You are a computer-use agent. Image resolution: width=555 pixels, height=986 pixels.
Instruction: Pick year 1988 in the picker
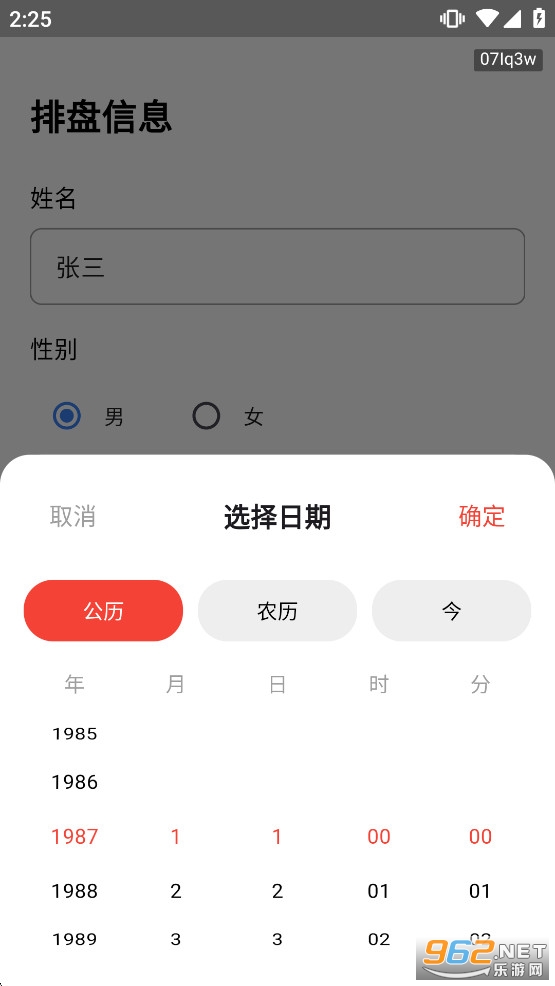[x=75, y=891]
